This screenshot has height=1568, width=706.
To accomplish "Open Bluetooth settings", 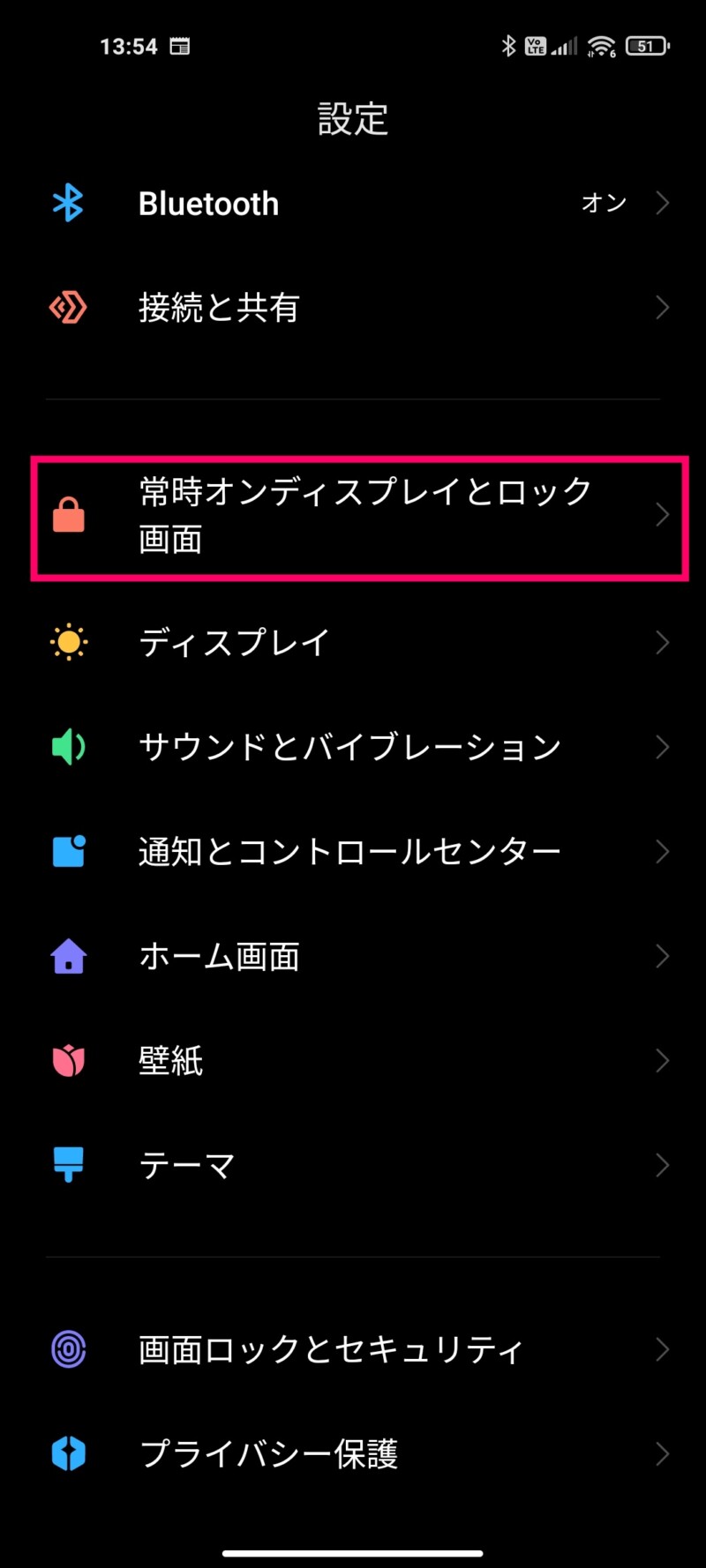I will pos(353,204).
